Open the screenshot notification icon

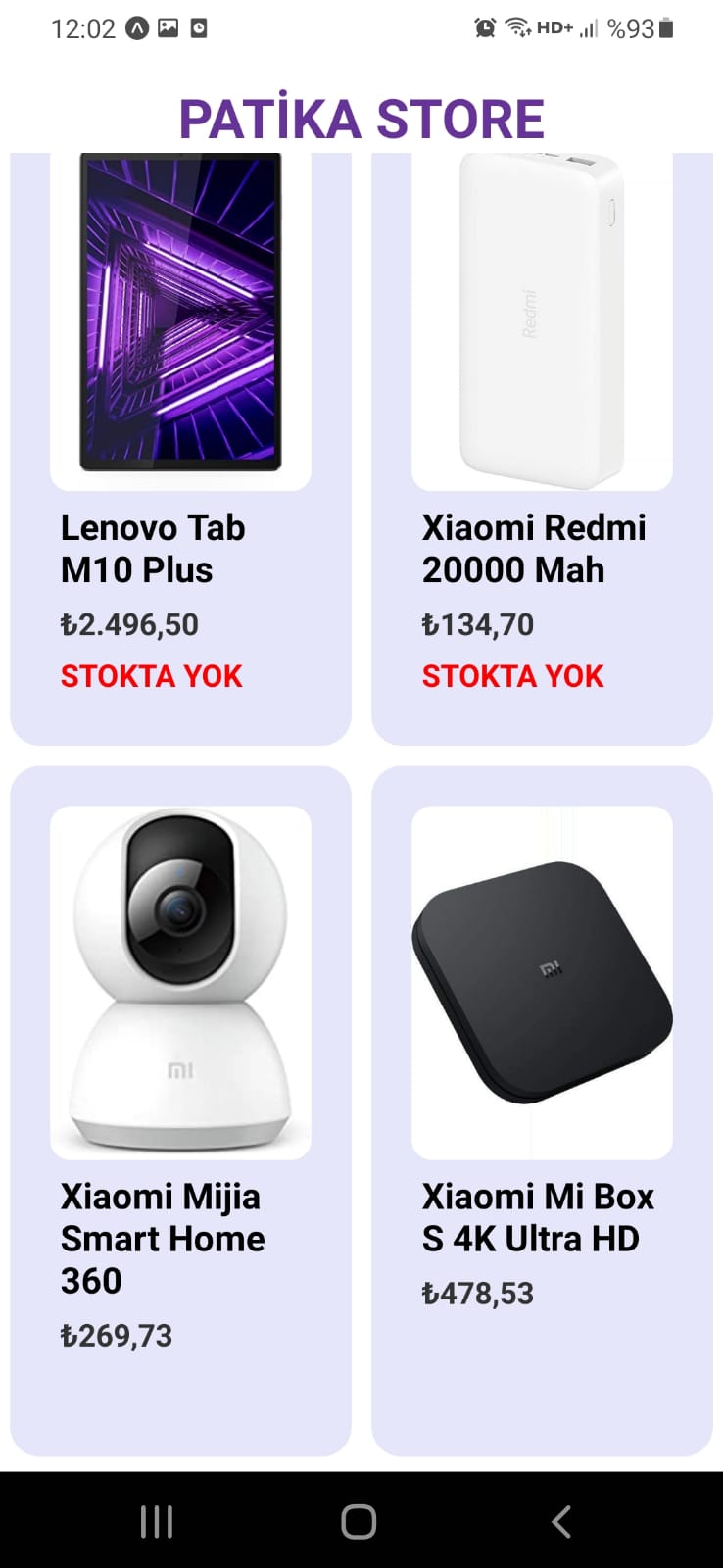(x=199, y=27)
